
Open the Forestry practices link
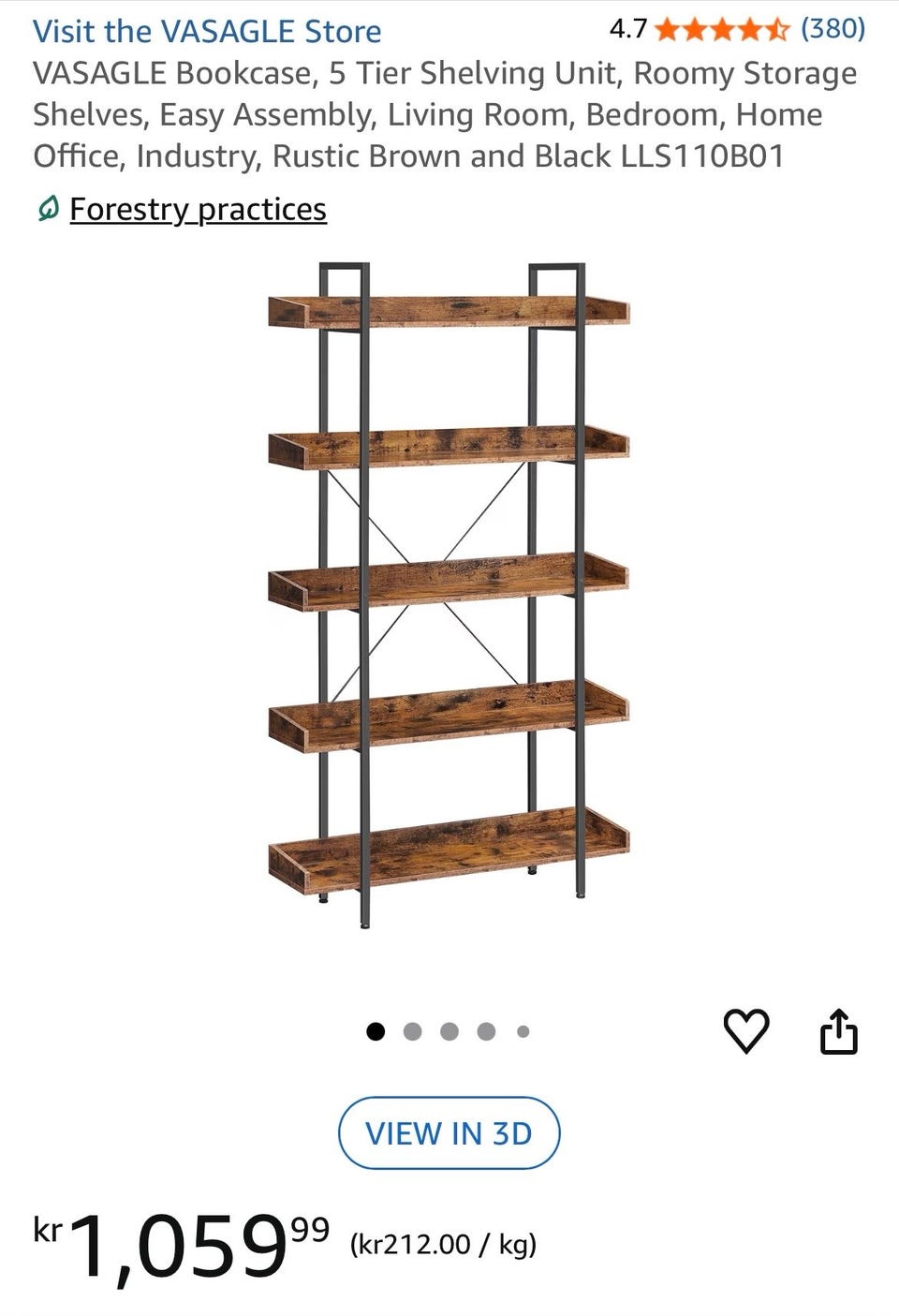click(198, 209)
